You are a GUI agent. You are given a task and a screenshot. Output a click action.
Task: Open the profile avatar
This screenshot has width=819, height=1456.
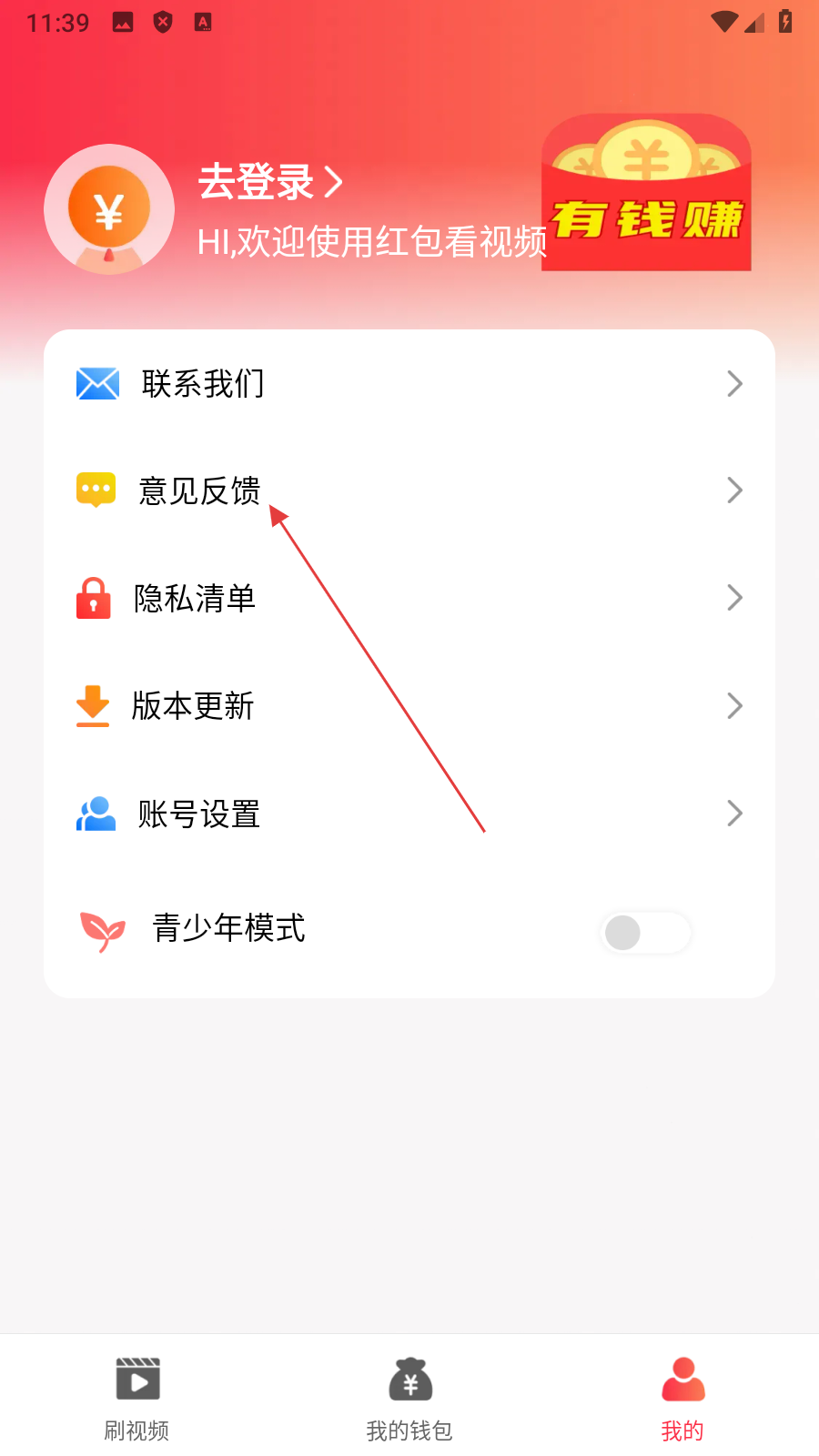[x=109, y=209]
